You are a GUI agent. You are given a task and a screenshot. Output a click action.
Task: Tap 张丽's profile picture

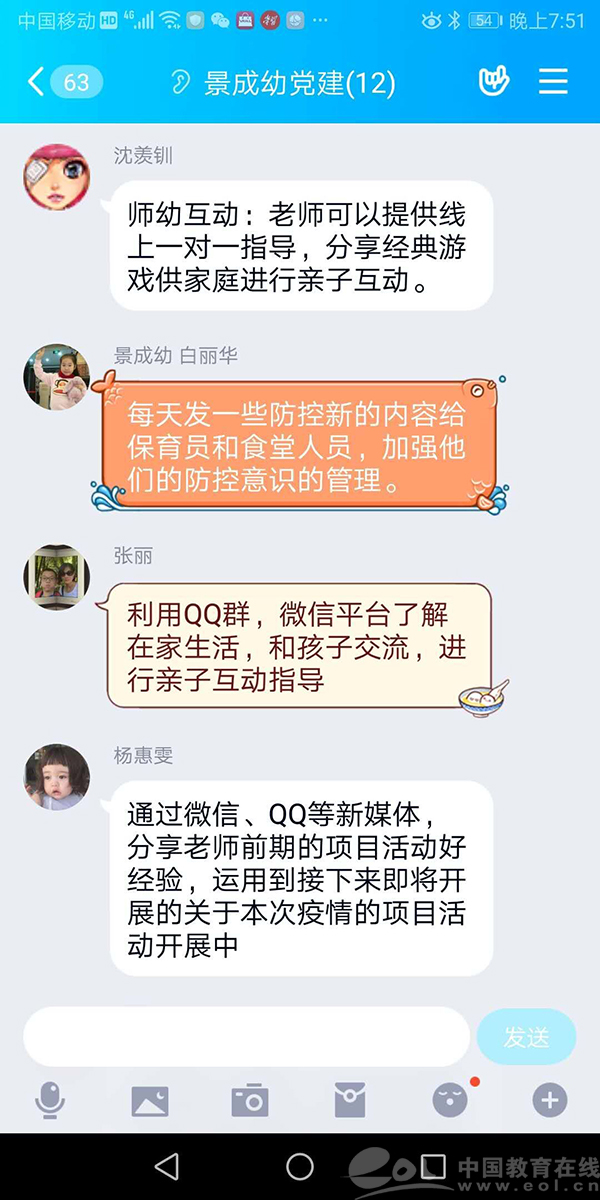tap(57, 577)
